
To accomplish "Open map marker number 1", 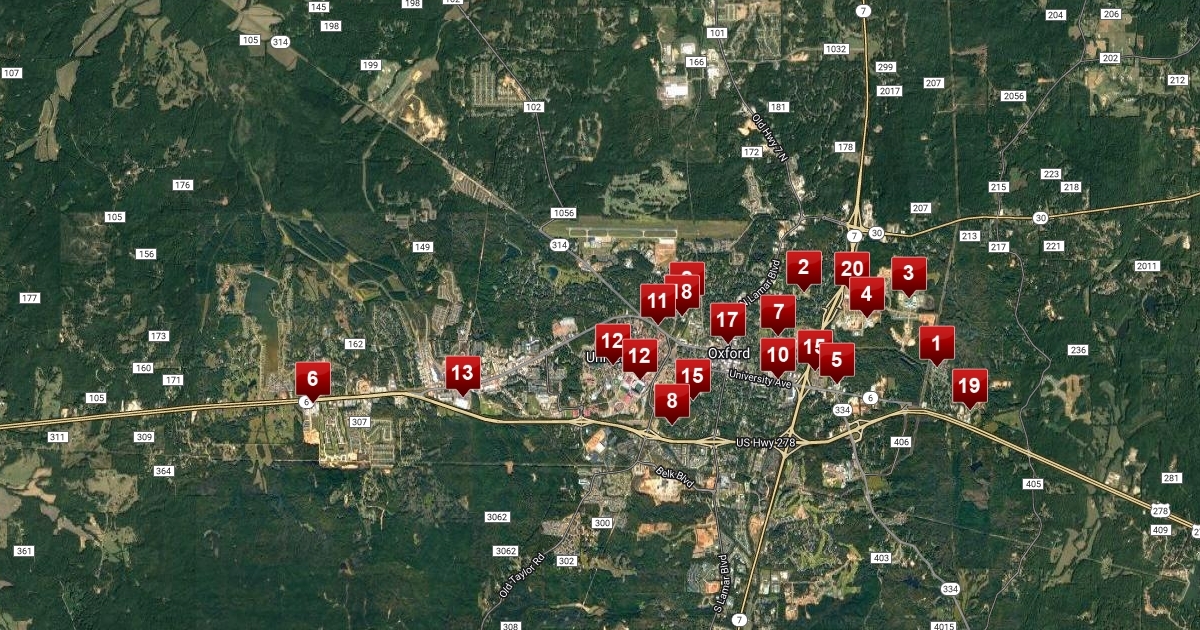I will pyautogui.click(x=936, y=345).
